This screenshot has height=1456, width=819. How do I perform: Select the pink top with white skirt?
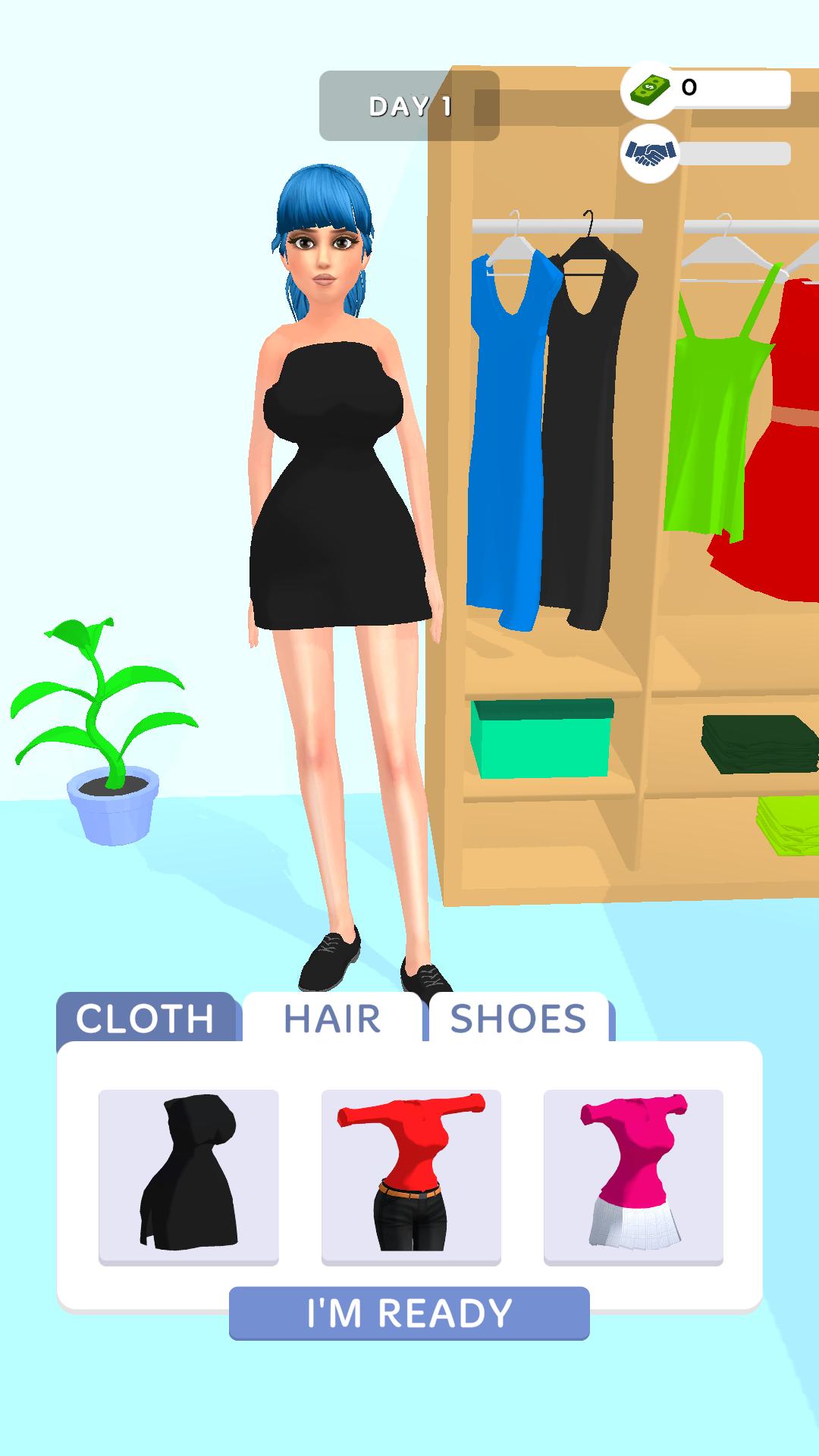[633, 1177]
